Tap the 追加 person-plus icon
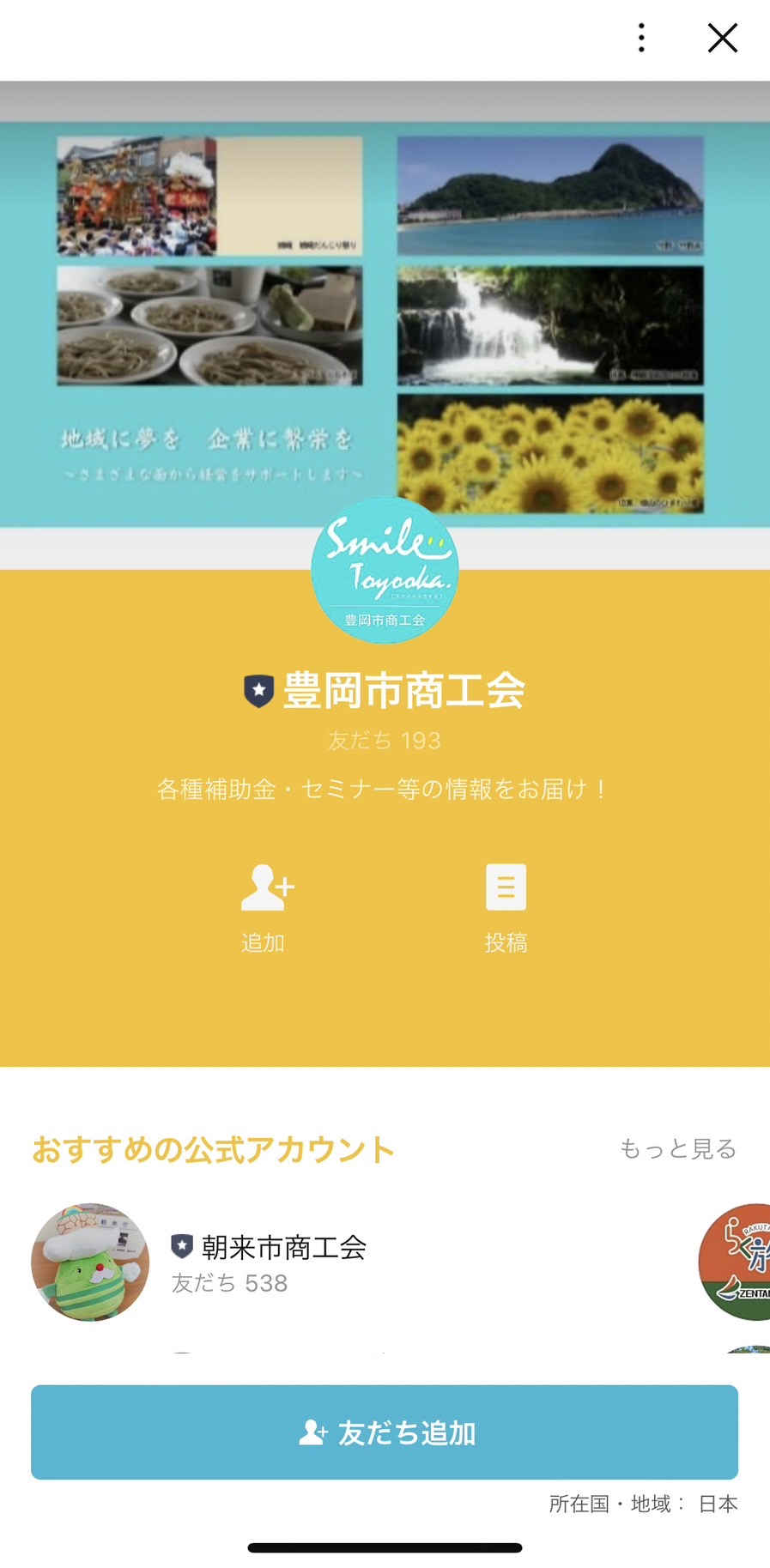This screenshot has width=770, height=1568. coord(264,888)
